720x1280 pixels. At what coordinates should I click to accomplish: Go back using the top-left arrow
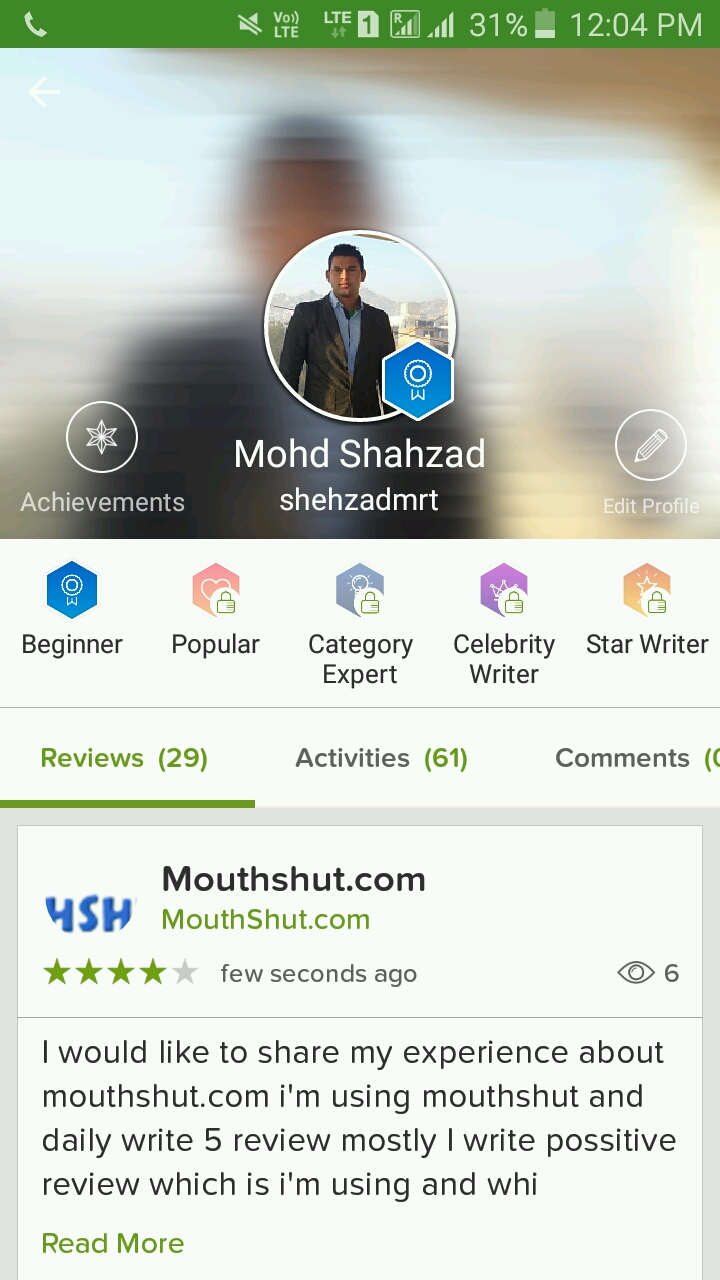coord(44,93)
